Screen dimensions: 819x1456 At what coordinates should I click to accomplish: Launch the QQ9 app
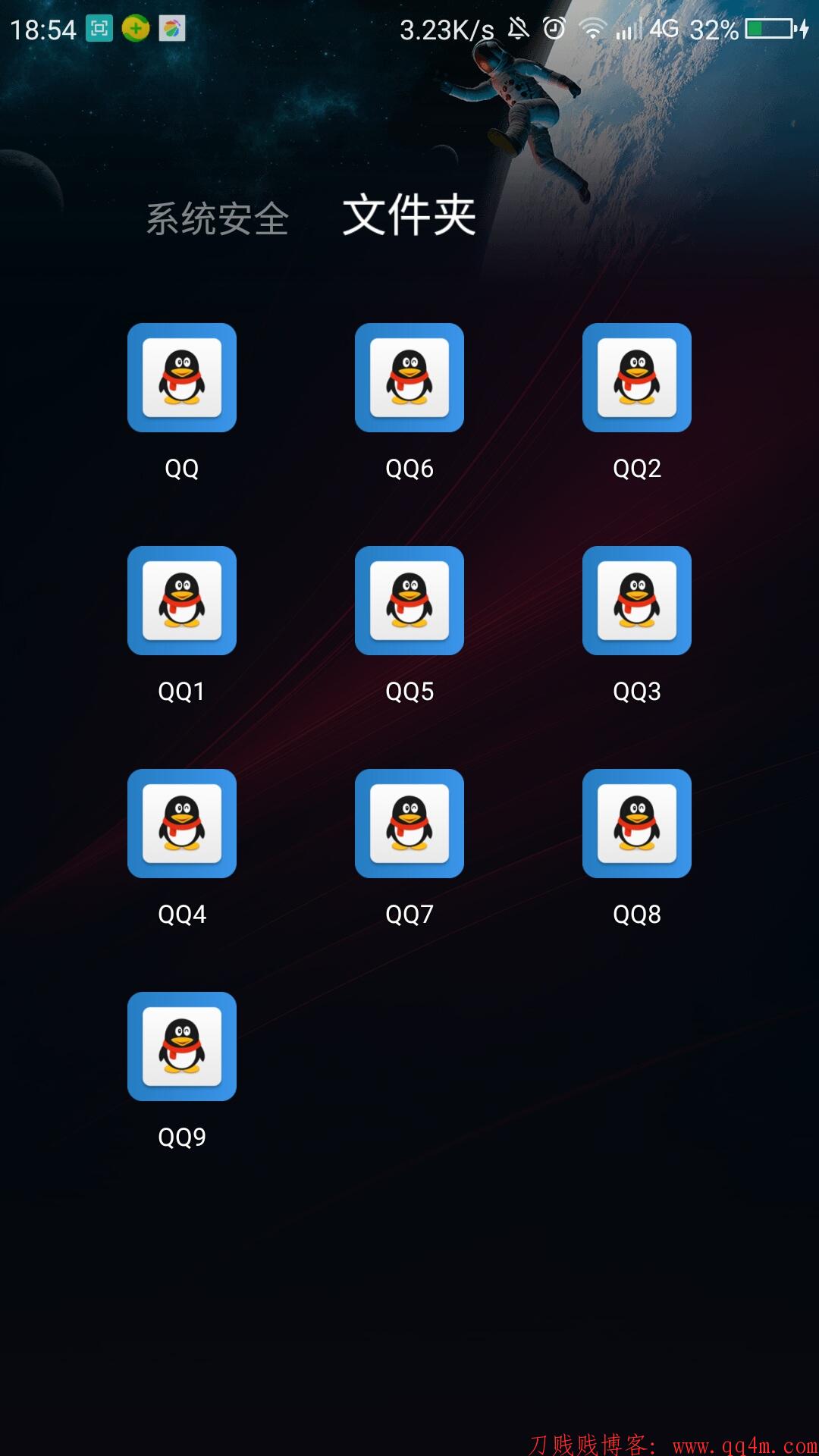[x=182, y=1046]
